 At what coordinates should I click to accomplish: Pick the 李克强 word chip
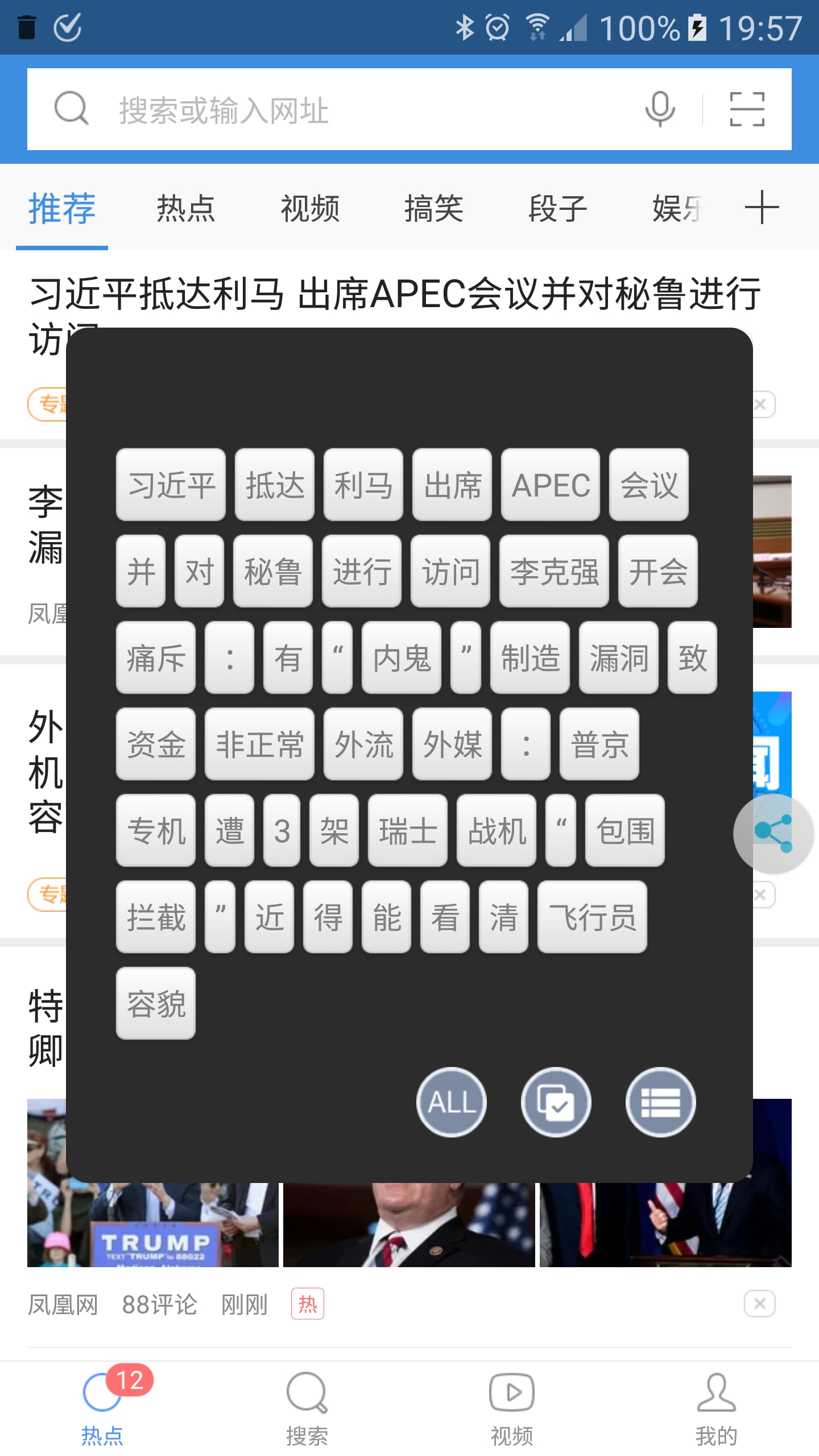553,572
